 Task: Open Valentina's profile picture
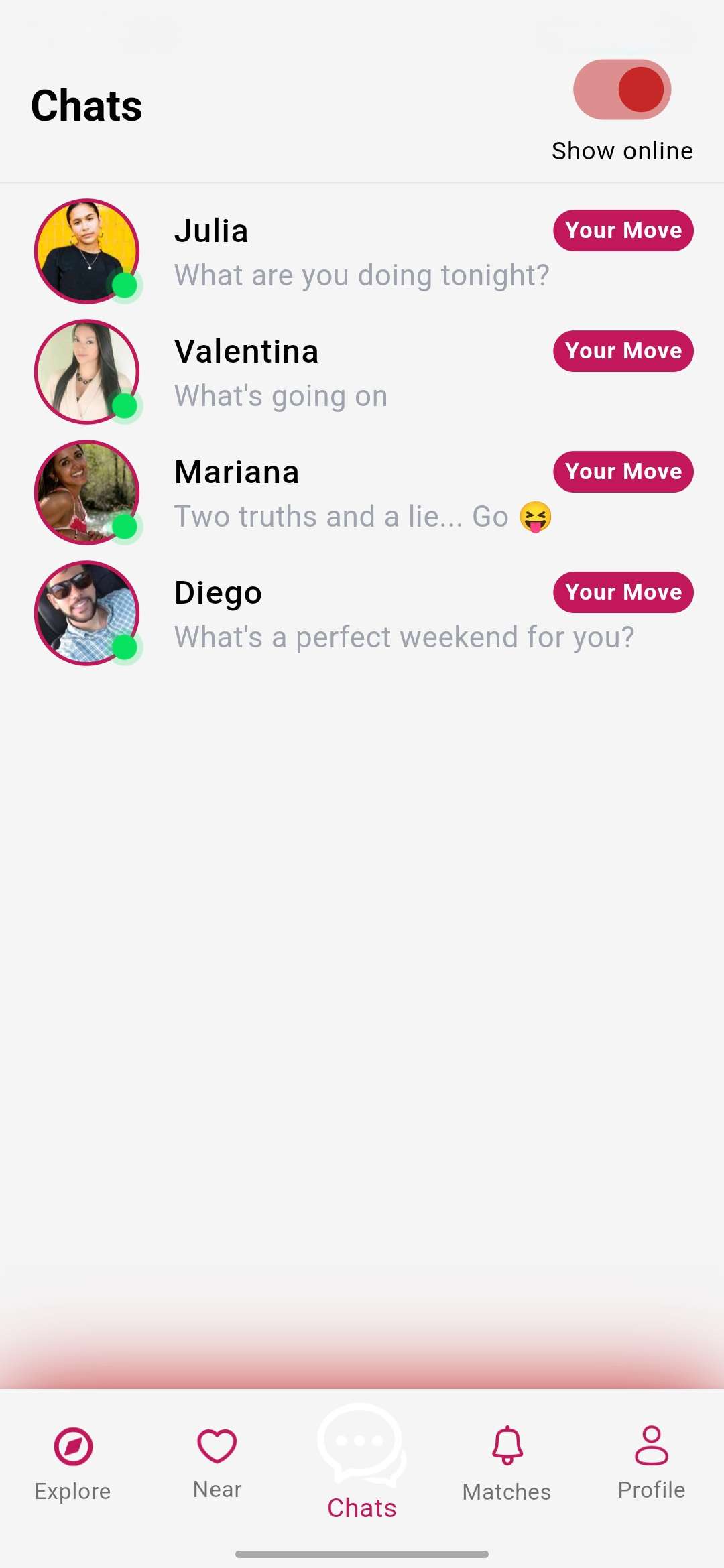click(86, 372)
